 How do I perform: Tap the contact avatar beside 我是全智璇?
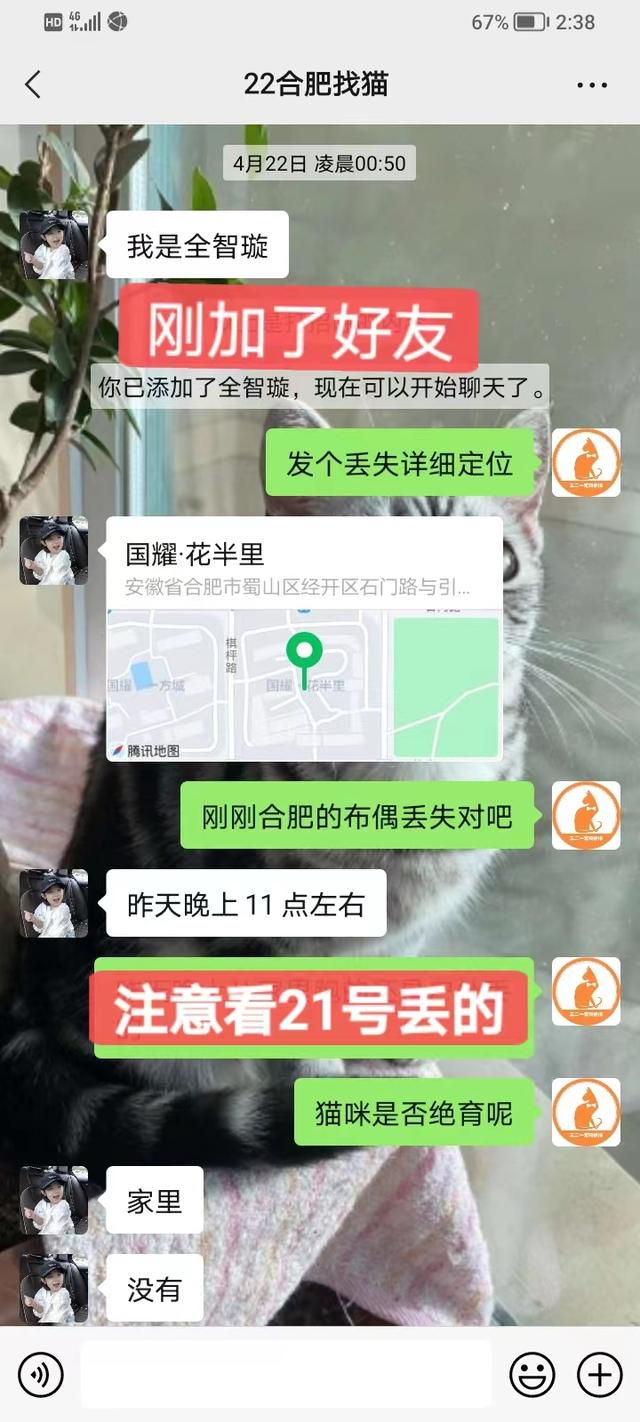tap(54, 245)
